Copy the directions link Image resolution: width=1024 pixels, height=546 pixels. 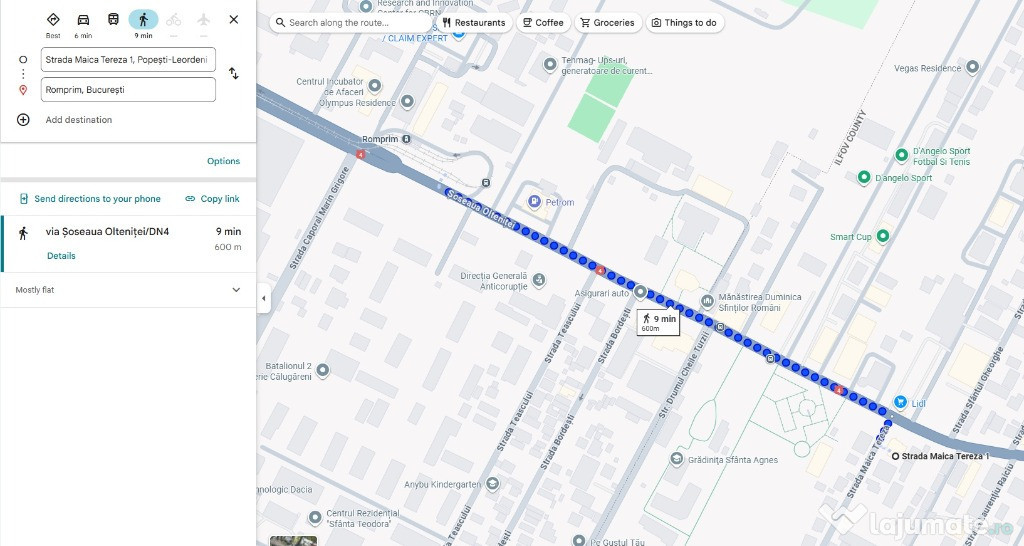[212, 199]
